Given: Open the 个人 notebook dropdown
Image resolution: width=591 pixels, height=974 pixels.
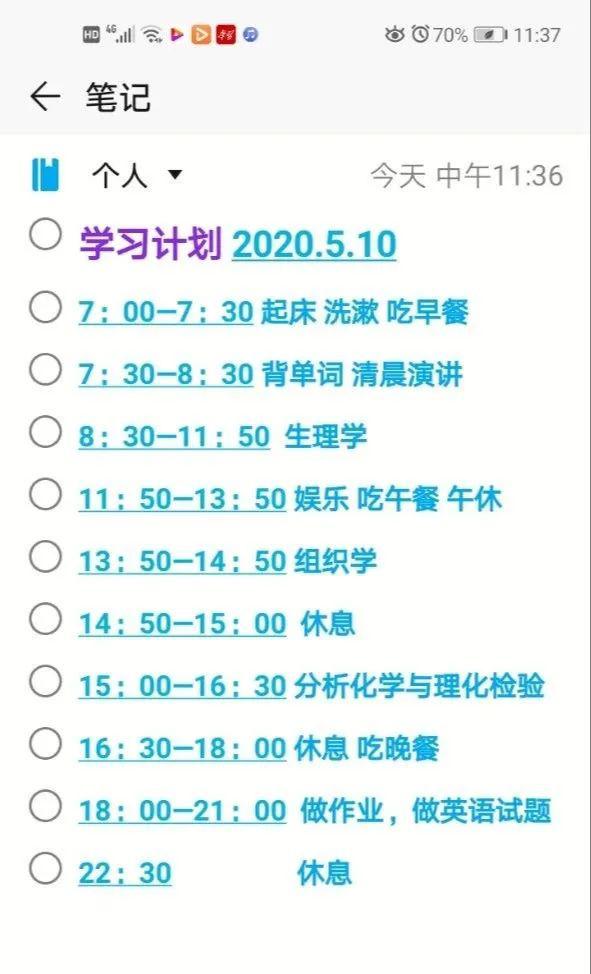Looking at the screenshot, I should point(137,175).
